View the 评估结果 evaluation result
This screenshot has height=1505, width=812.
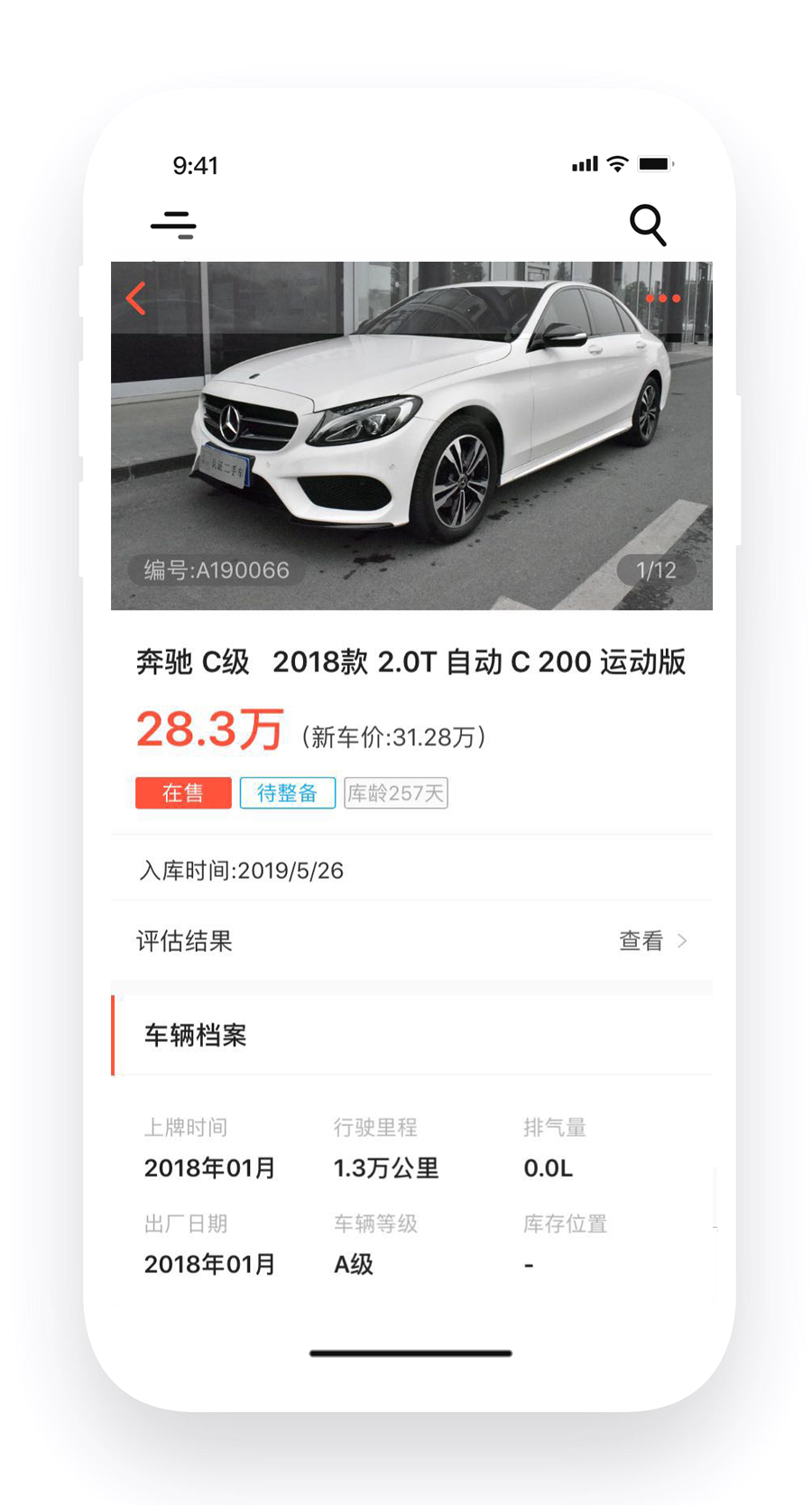652,941
